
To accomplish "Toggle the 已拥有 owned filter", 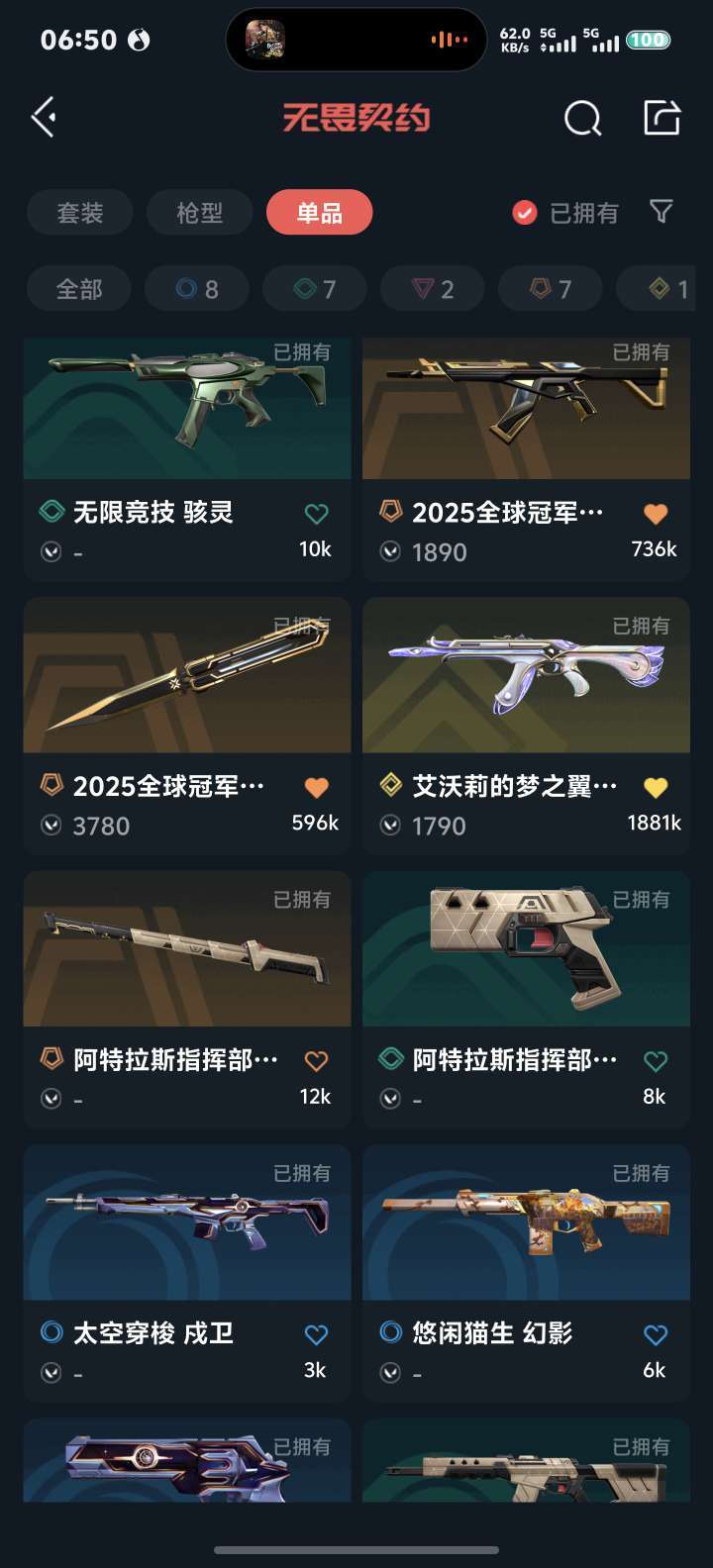I will pyautogui.click(x=565, y=213).
